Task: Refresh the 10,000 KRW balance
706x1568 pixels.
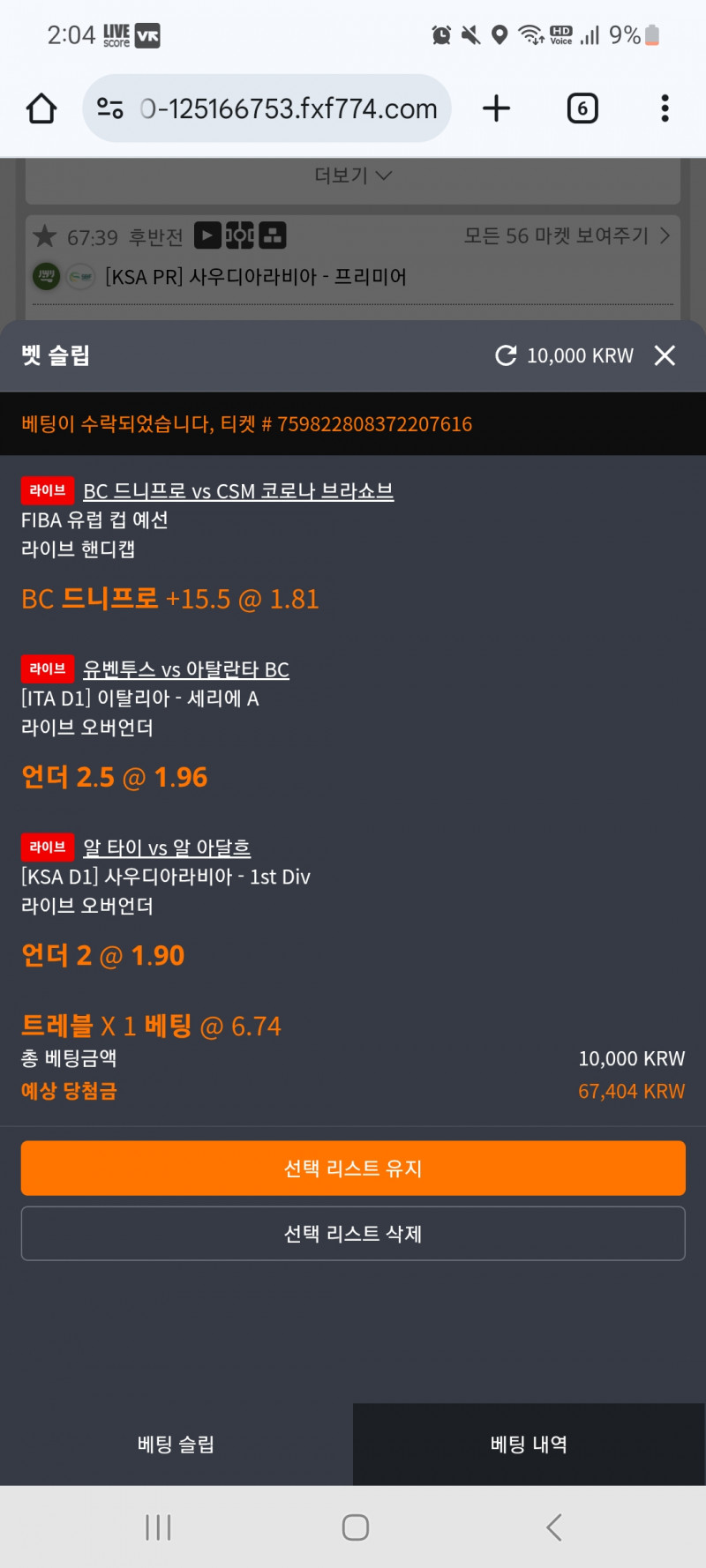Action: click(506, 355)
